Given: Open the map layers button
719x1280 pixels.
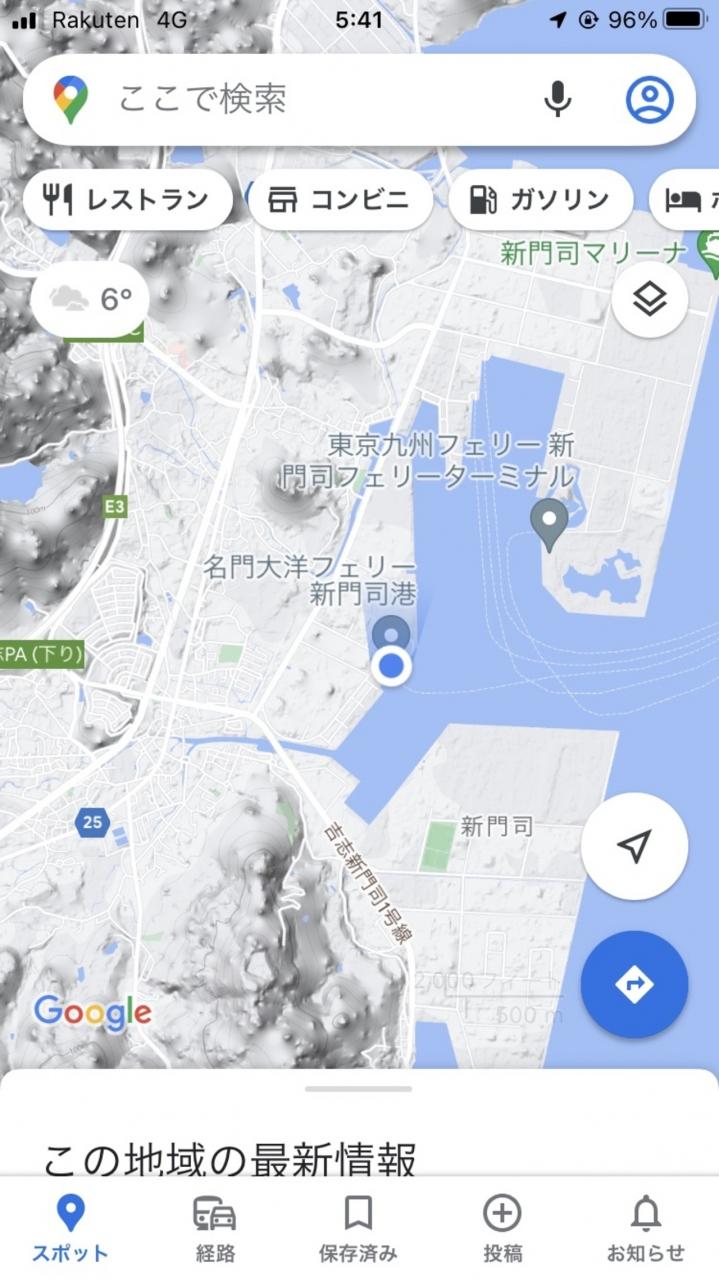Looking at the screenshot, I should coord(650,298).
